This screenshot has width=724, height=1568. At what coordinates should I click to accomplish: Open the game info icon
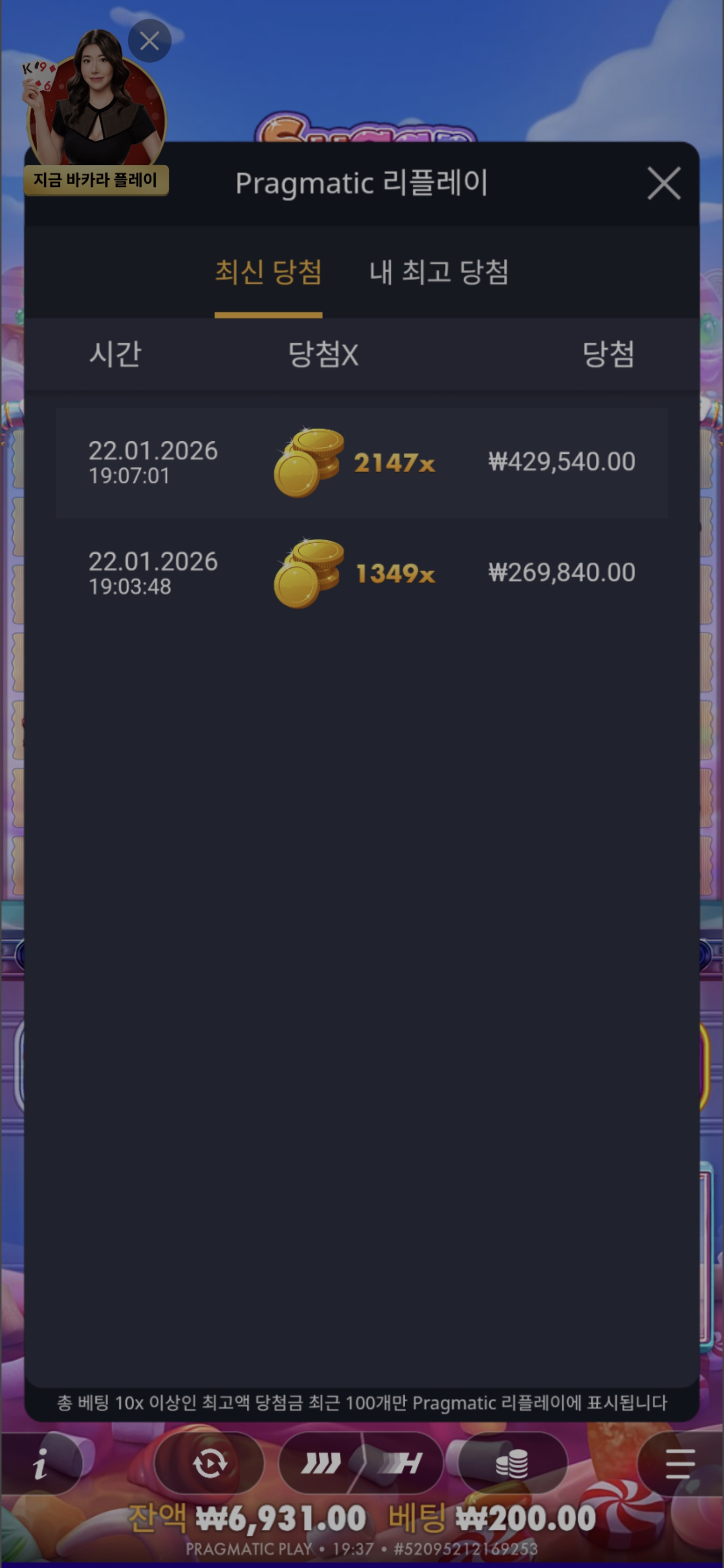click(x=41, y=1463)
